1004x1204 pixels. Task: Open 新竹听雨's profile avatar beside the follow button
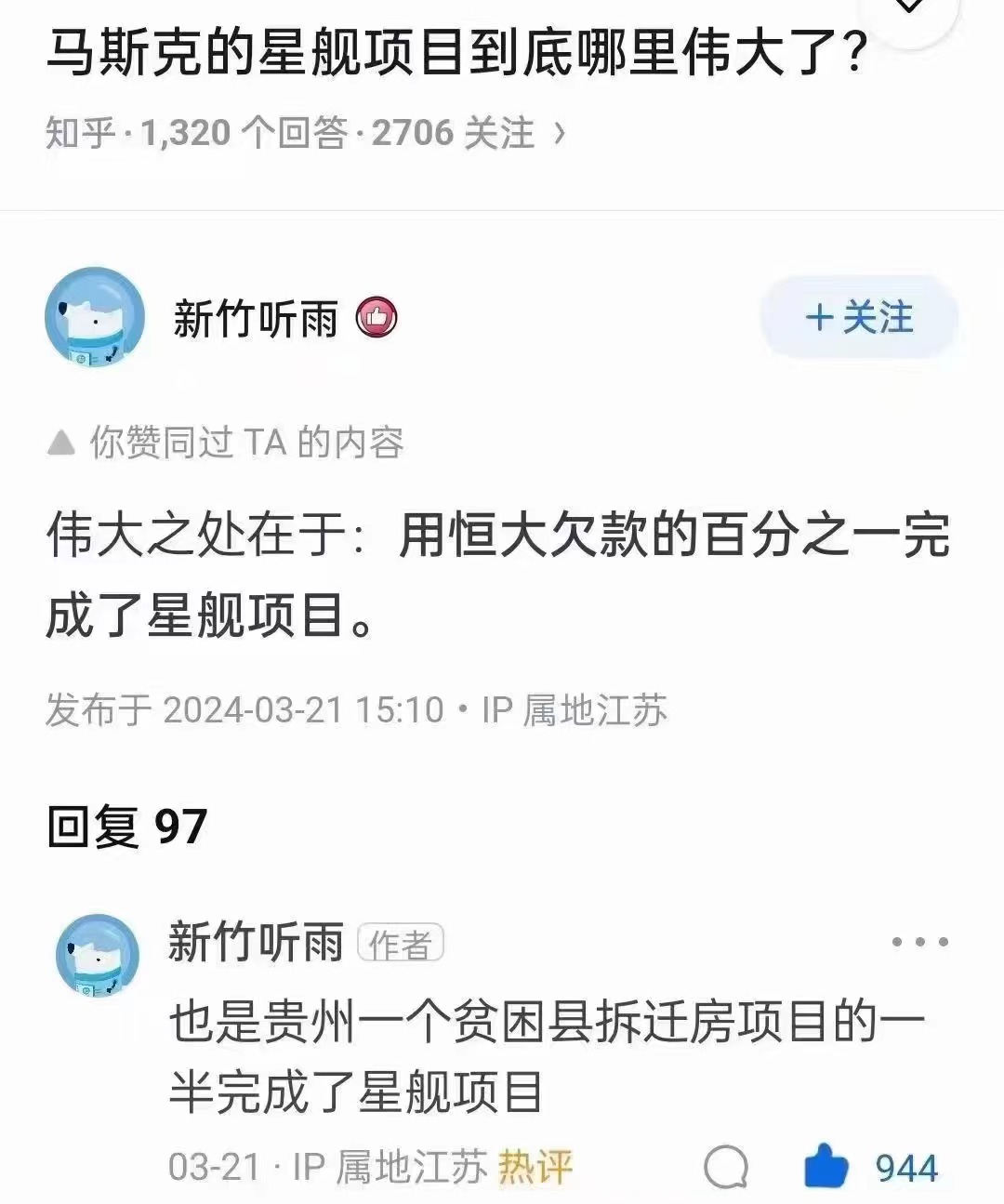(x=95, y=318)
